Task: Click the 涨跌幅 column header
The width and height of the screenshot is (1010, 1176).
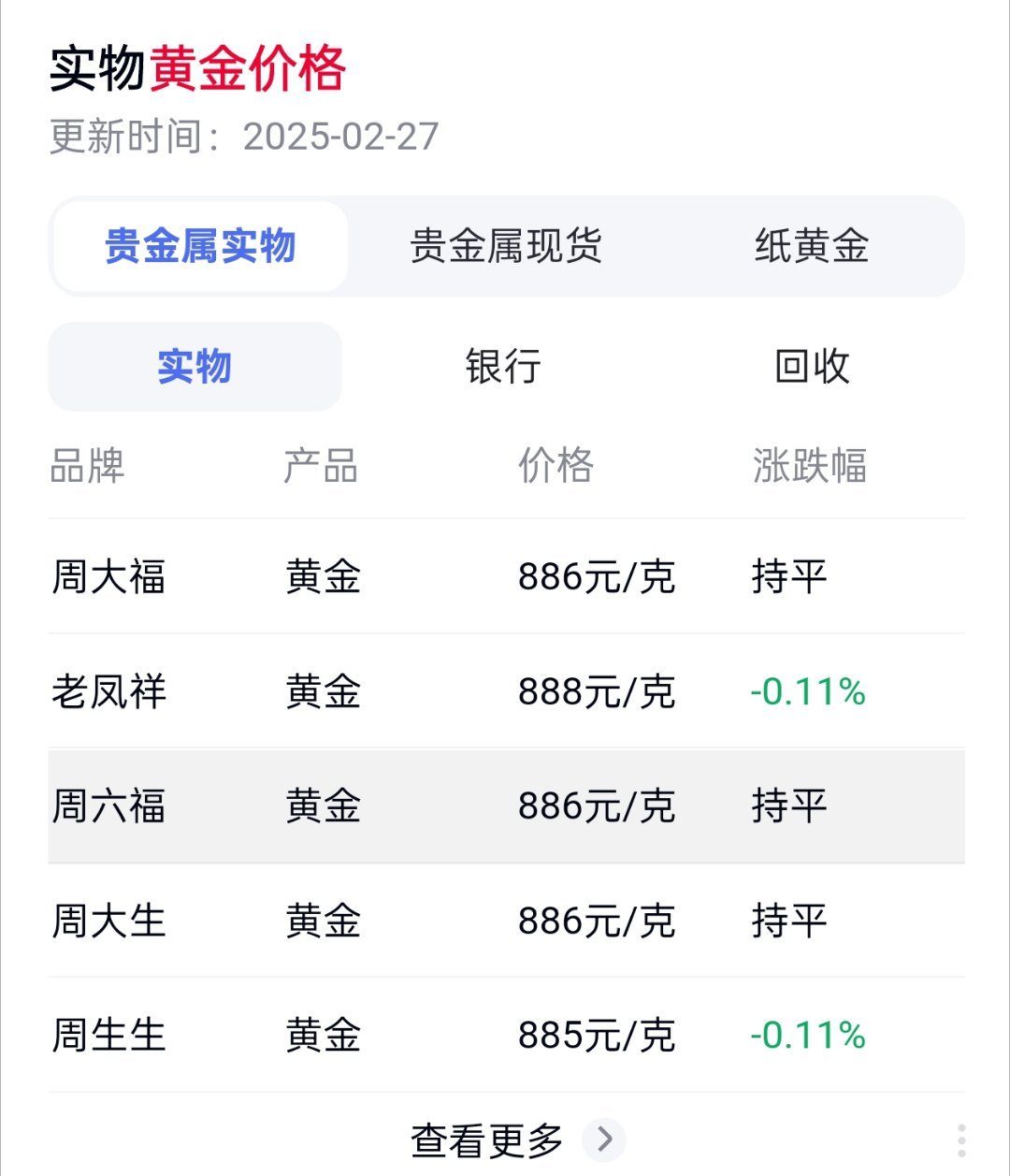Action: (x=811, y=469)
